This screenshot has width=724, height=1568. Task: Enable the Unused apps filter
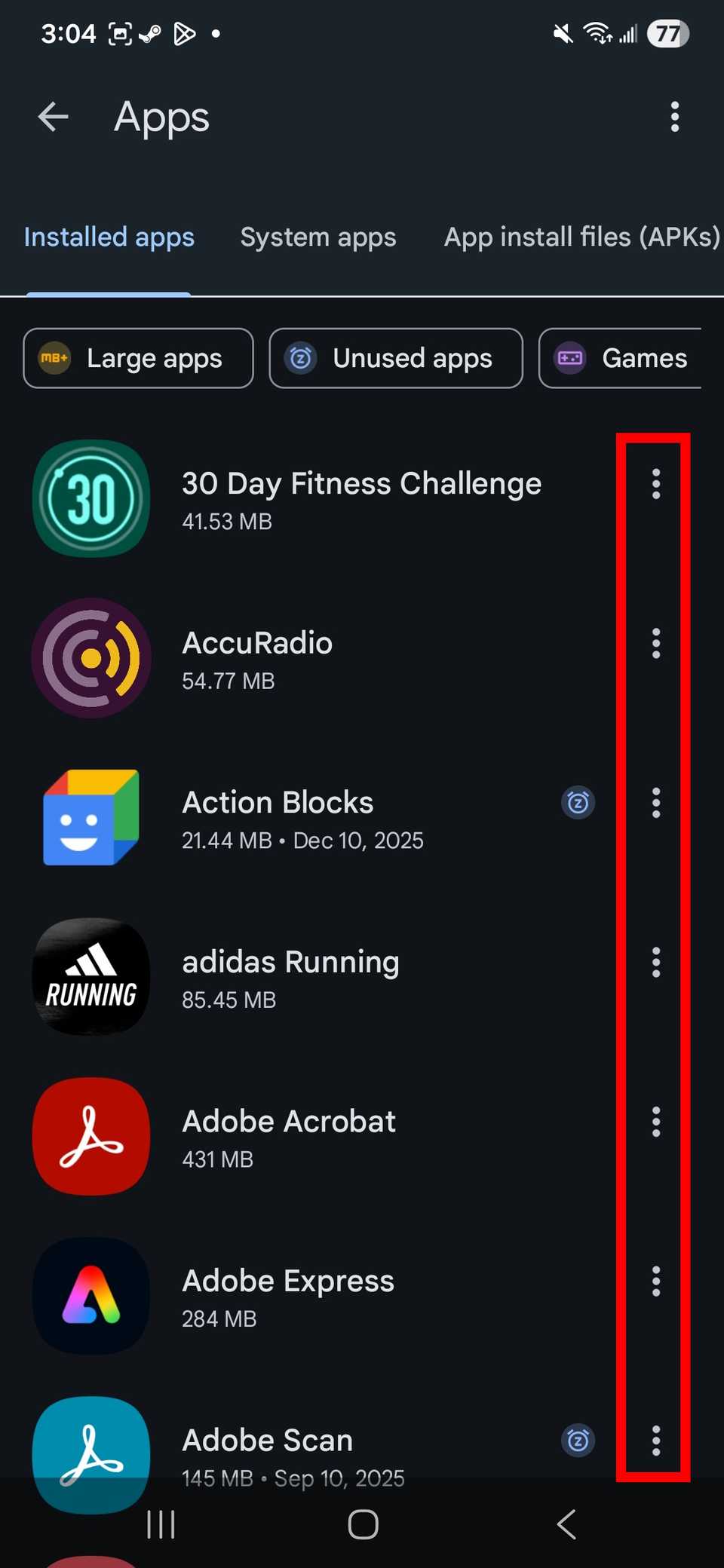point(396,359)
